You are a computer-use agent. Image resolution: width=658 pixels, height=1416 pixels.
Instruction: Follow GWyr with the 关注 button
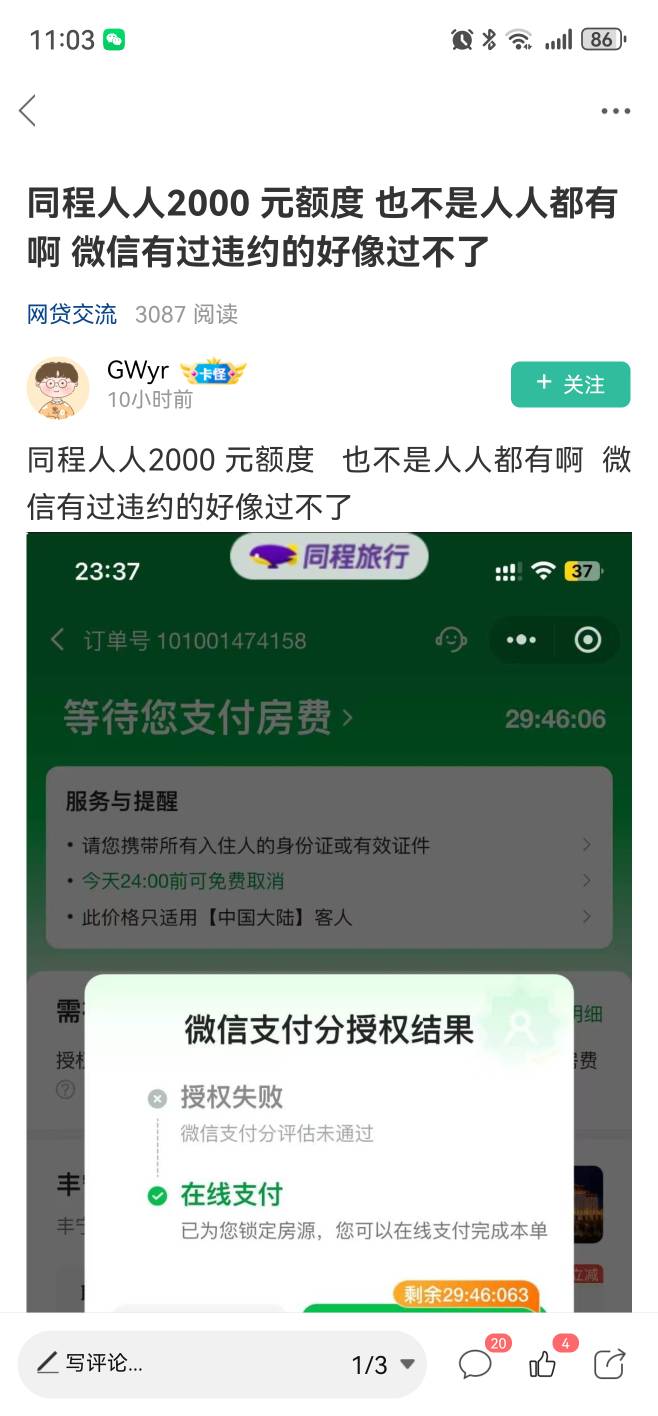tap(570, 384)
